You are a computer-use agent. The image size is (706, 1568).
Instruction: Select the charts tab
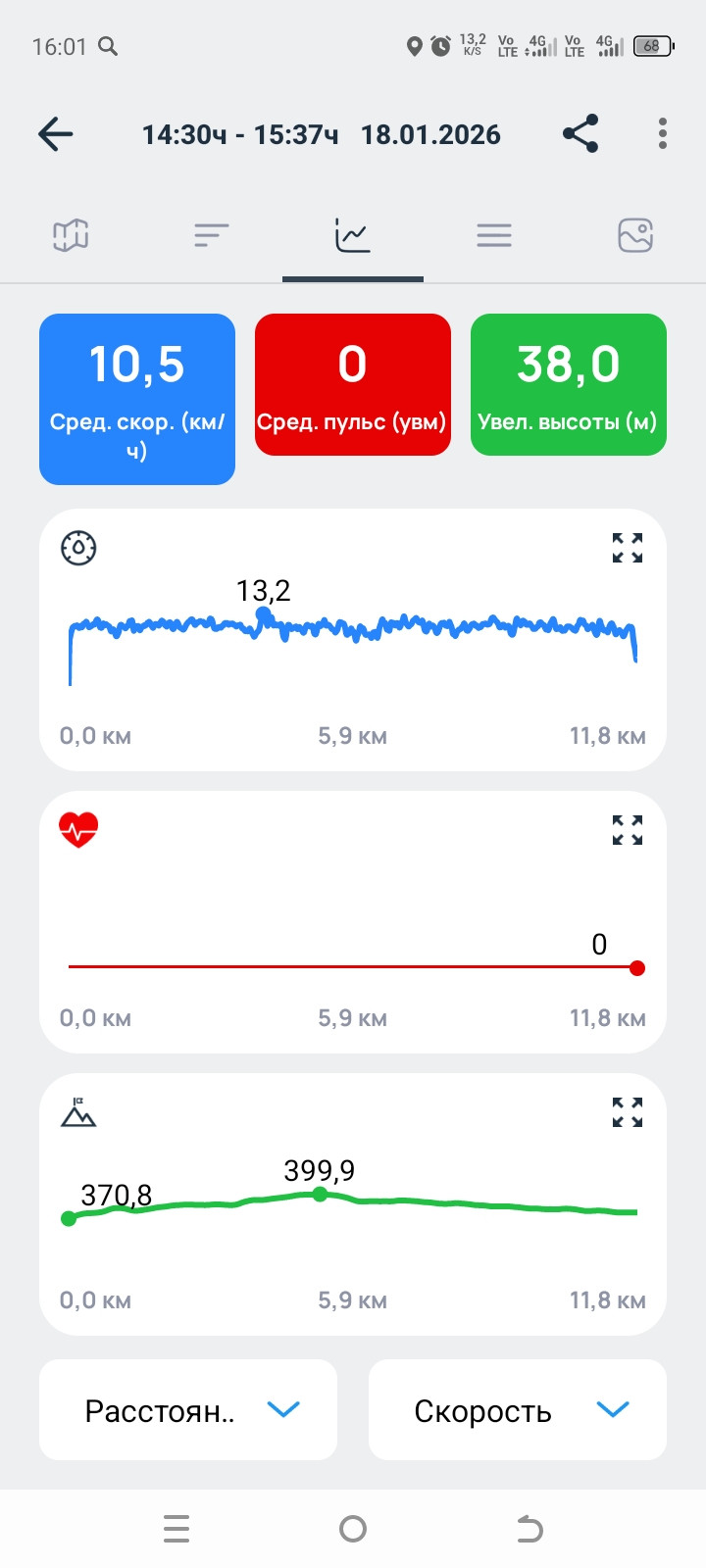[353, 235]
